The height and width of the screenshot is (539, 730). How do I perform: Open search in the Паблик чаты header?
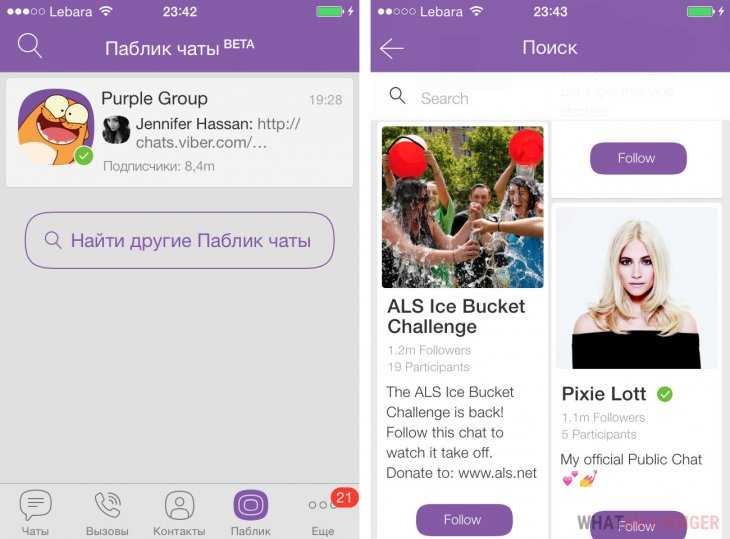pos(30,46)
